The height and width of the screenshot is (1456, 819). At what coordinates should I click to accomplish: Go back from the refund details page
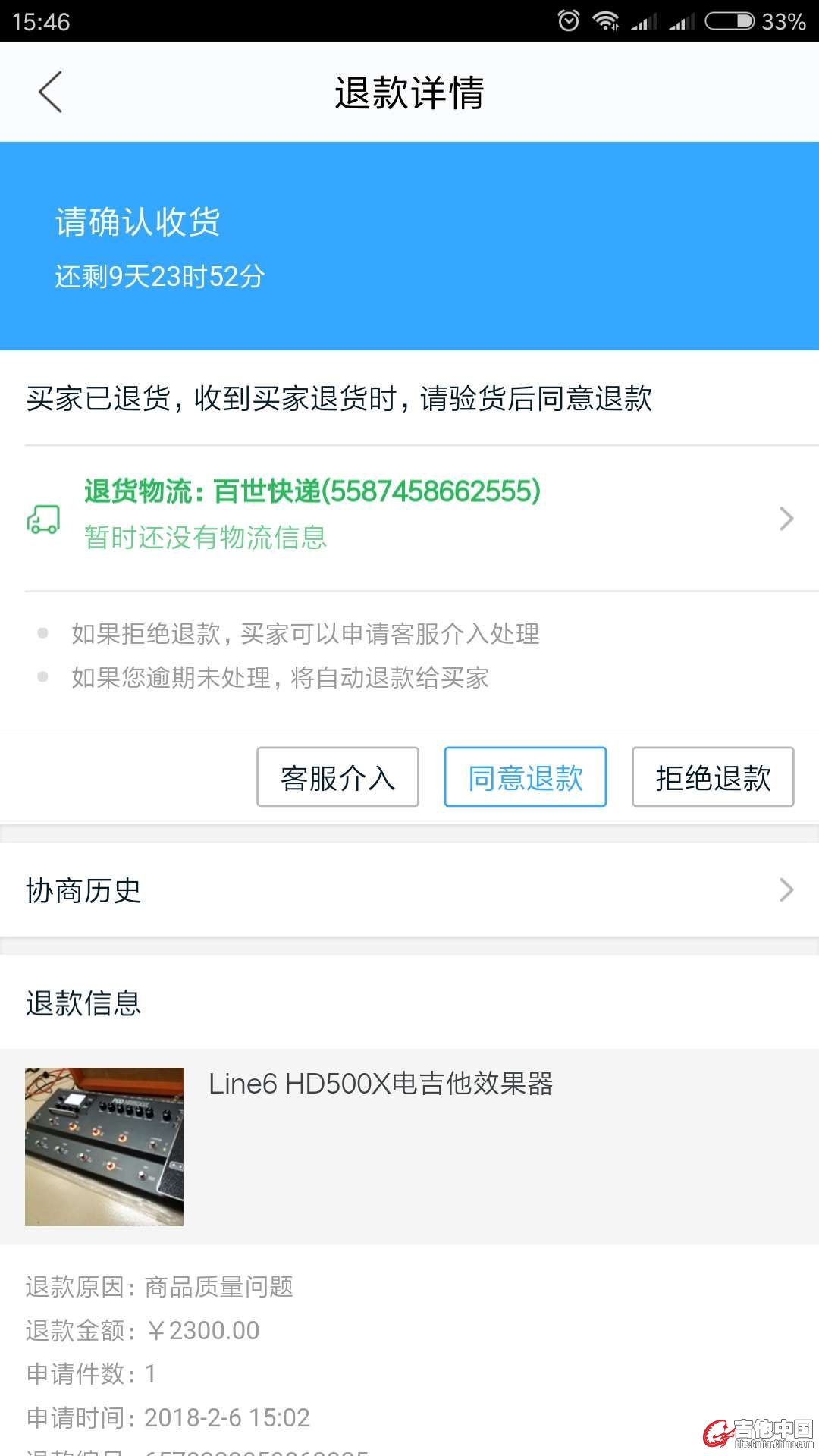[50, 93]
